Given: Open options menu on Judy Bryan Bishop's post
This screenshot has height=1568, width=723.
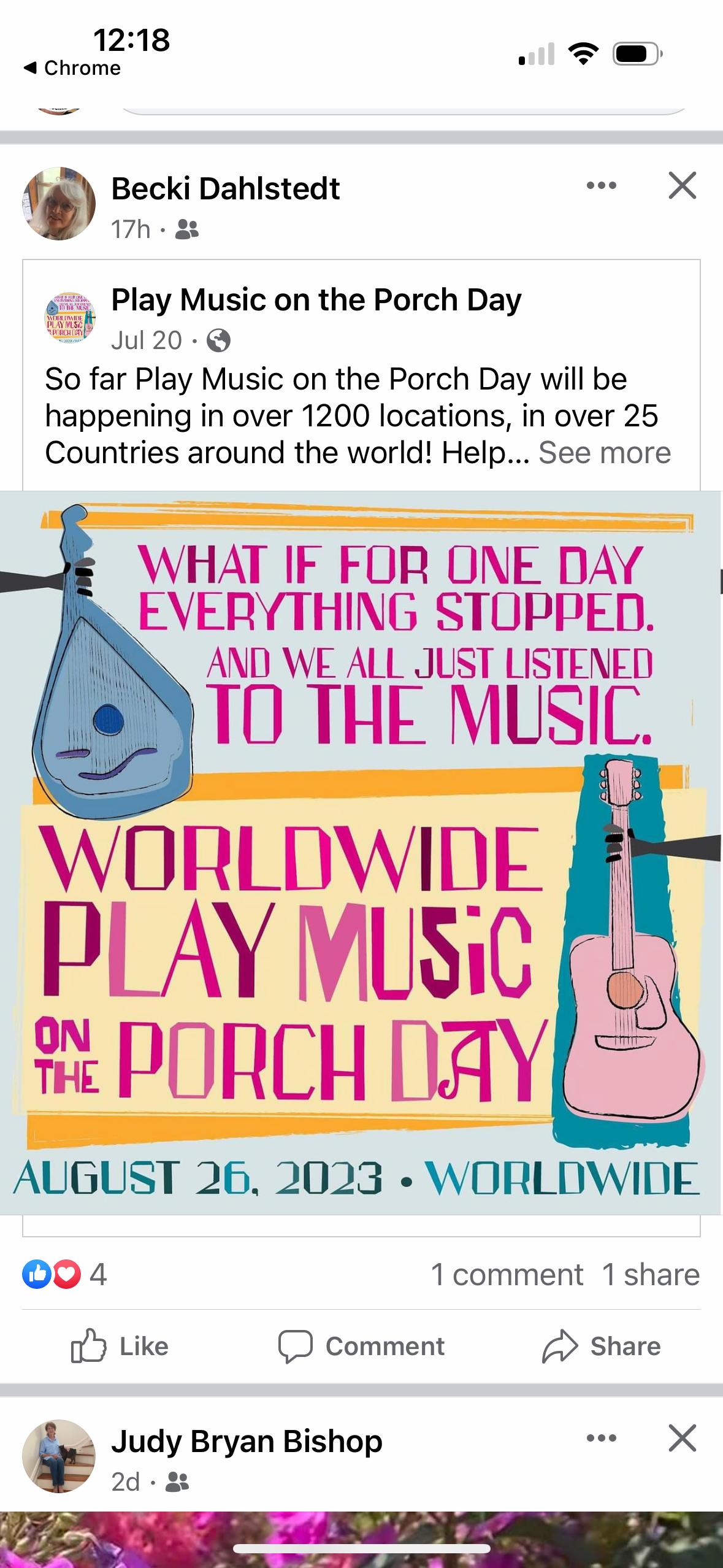Looking at the screenshot, I should click(x=601, y=1439).
